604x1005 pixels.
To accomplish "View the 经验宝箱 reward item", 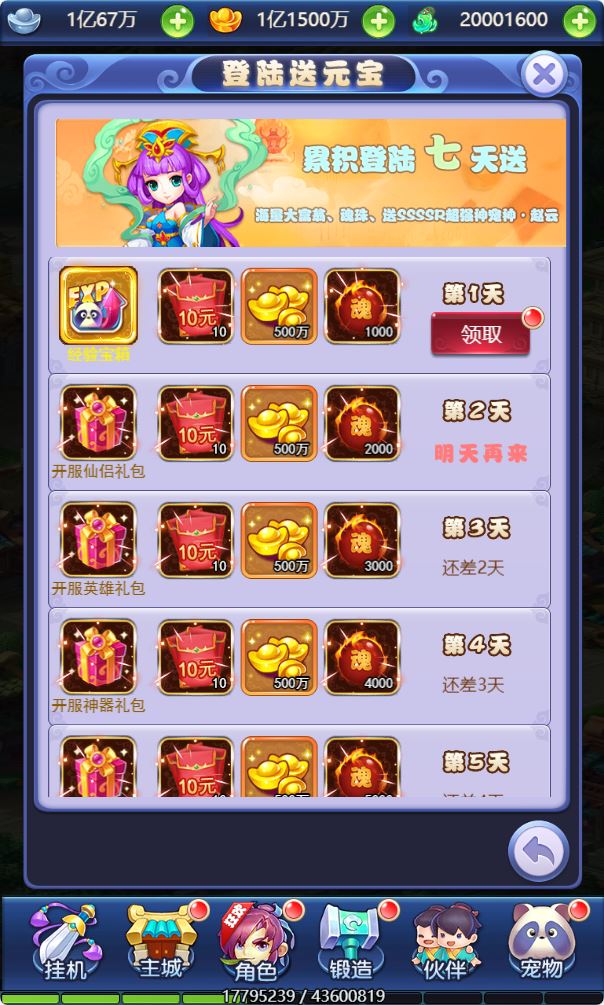I will [x=98, y=306].
